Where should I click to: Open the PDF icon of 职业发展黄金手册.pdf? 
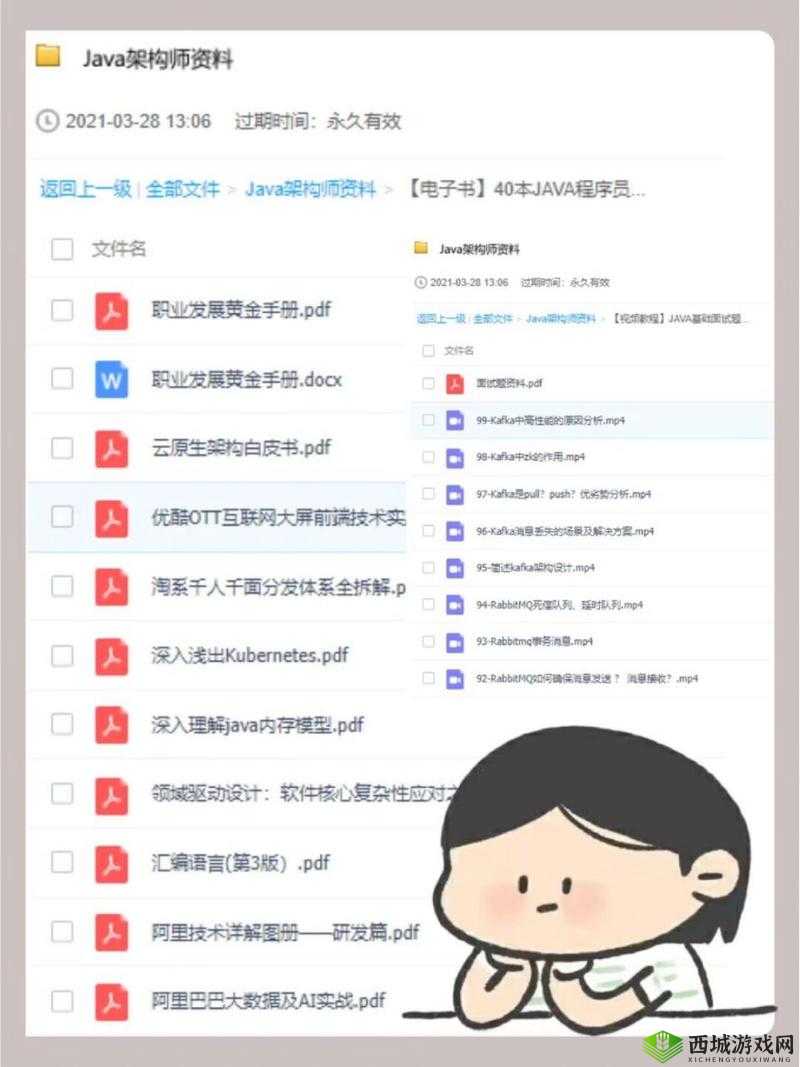click(x=112, y=310)
